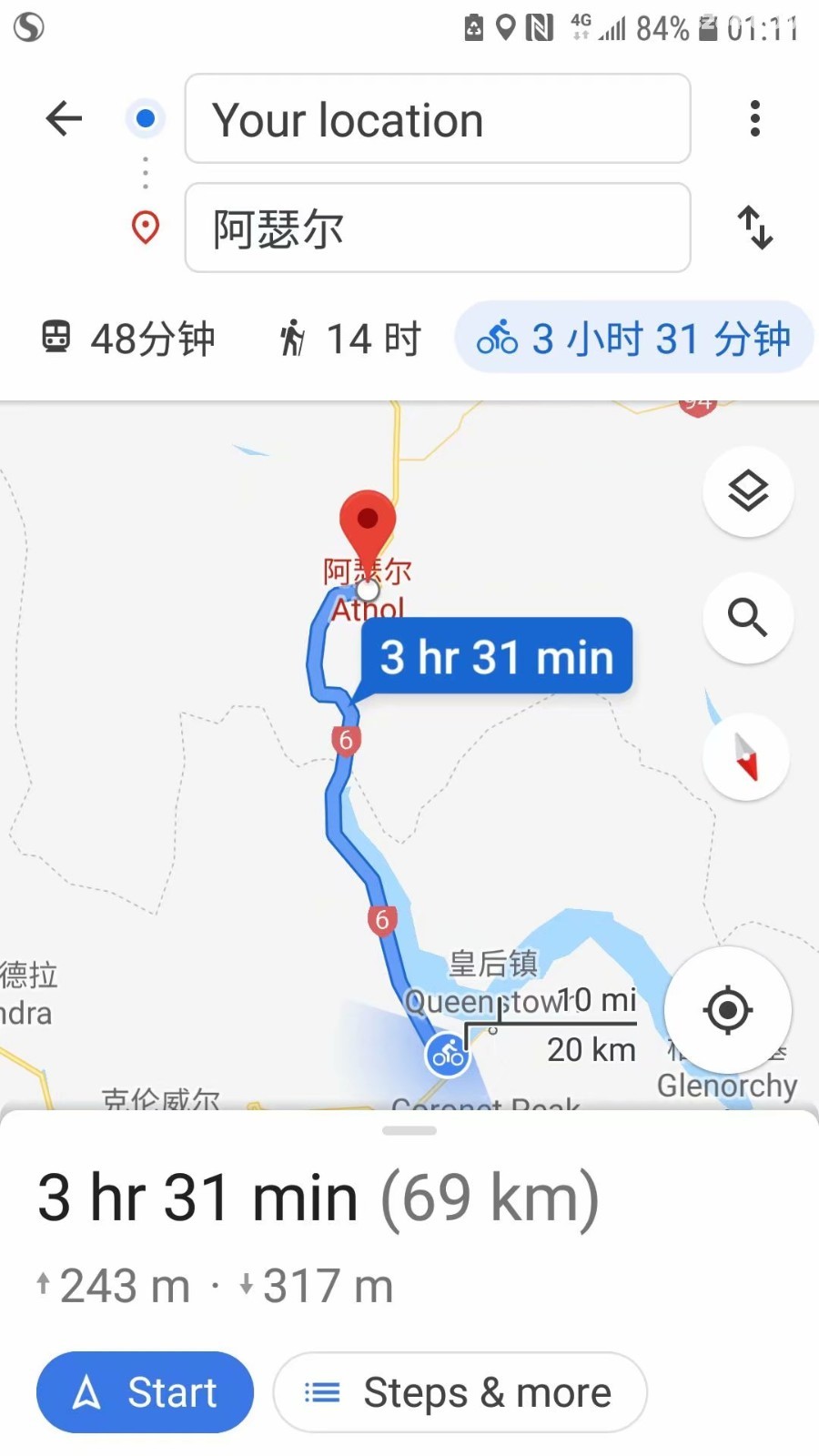This screenshot has width=819, height=1456.
Task: Edit the 阿瑟尔 destination field
Action: [438, 227]
